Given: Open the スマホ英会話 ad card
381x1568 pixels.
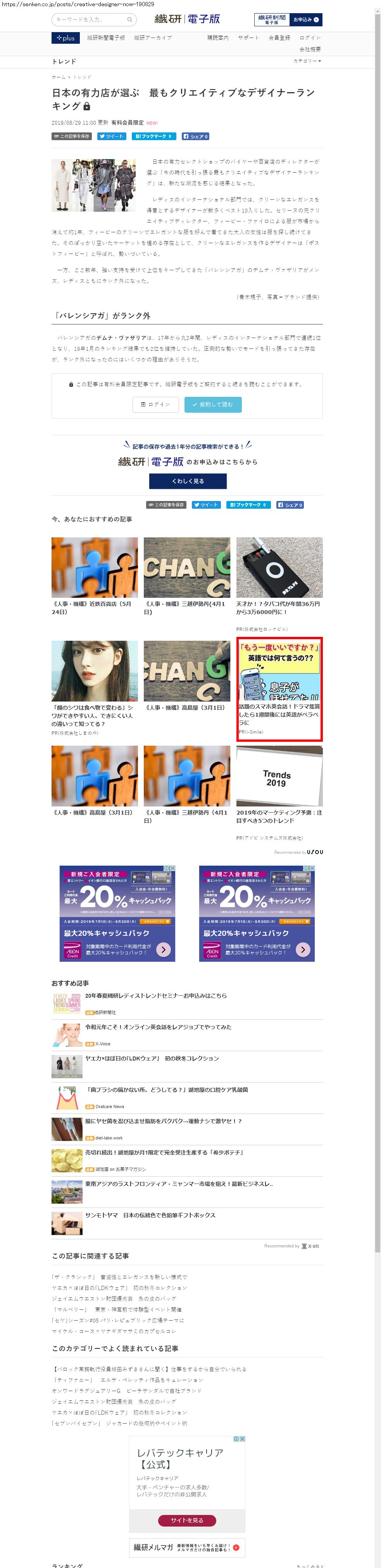Looking at the screenshot, I should pos(279,689).
